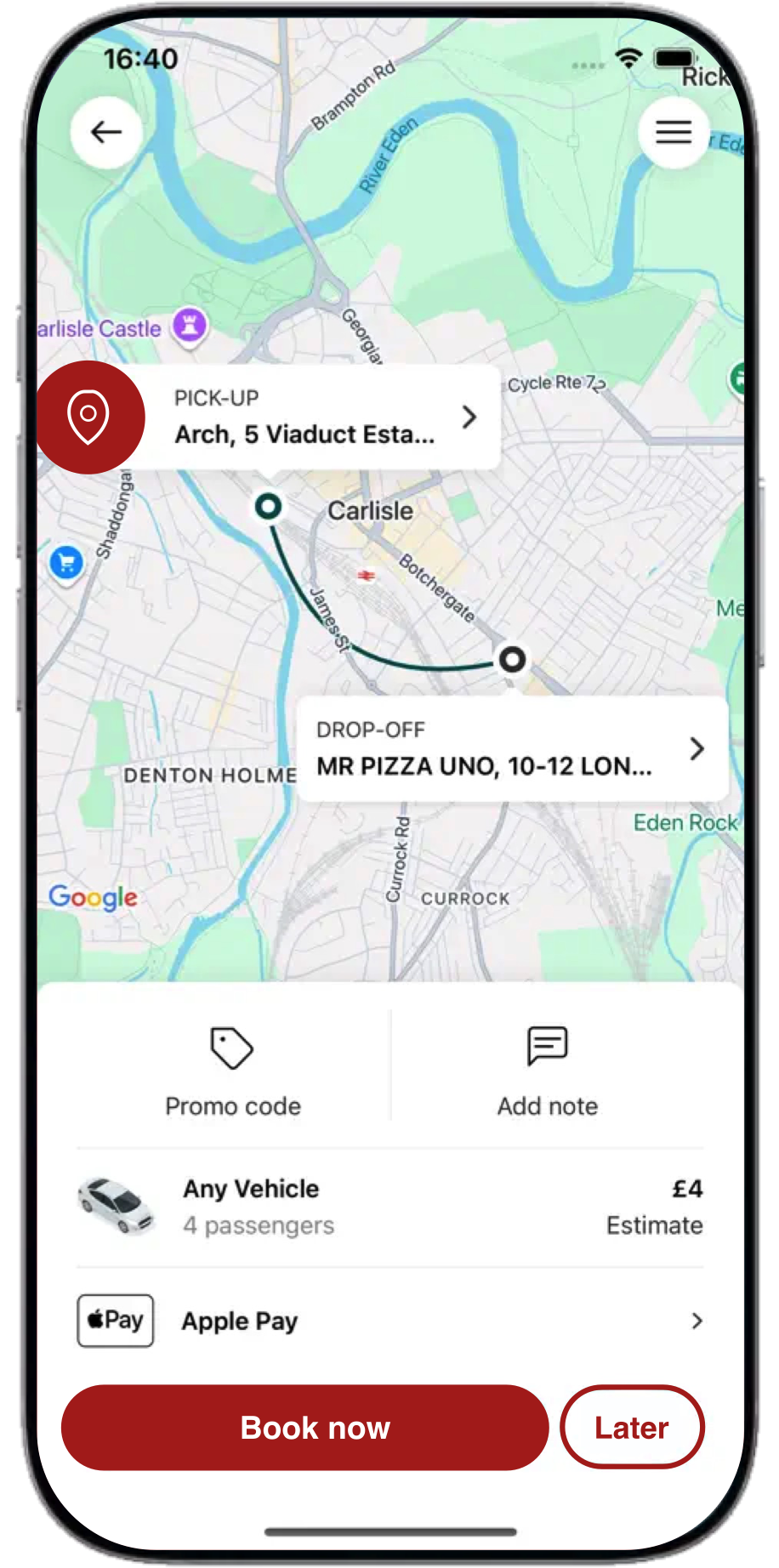This screenshot has width=779, height=1568.
Task: Select the Any Vehicle option
Action: pyautogui.click(x=389, y=1207)
